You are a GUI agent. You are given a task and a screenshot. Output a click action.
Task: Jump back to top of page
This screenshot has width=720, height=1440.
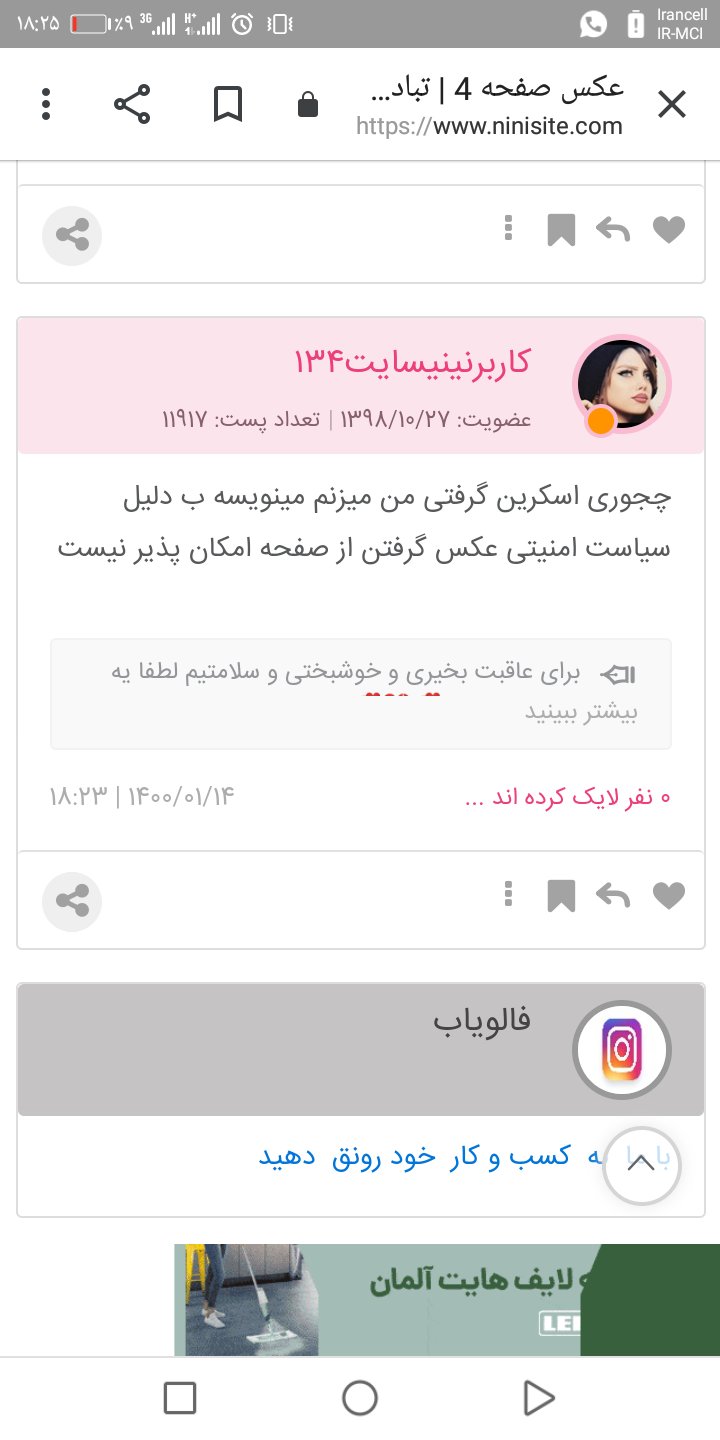(x=641, y=1162)
